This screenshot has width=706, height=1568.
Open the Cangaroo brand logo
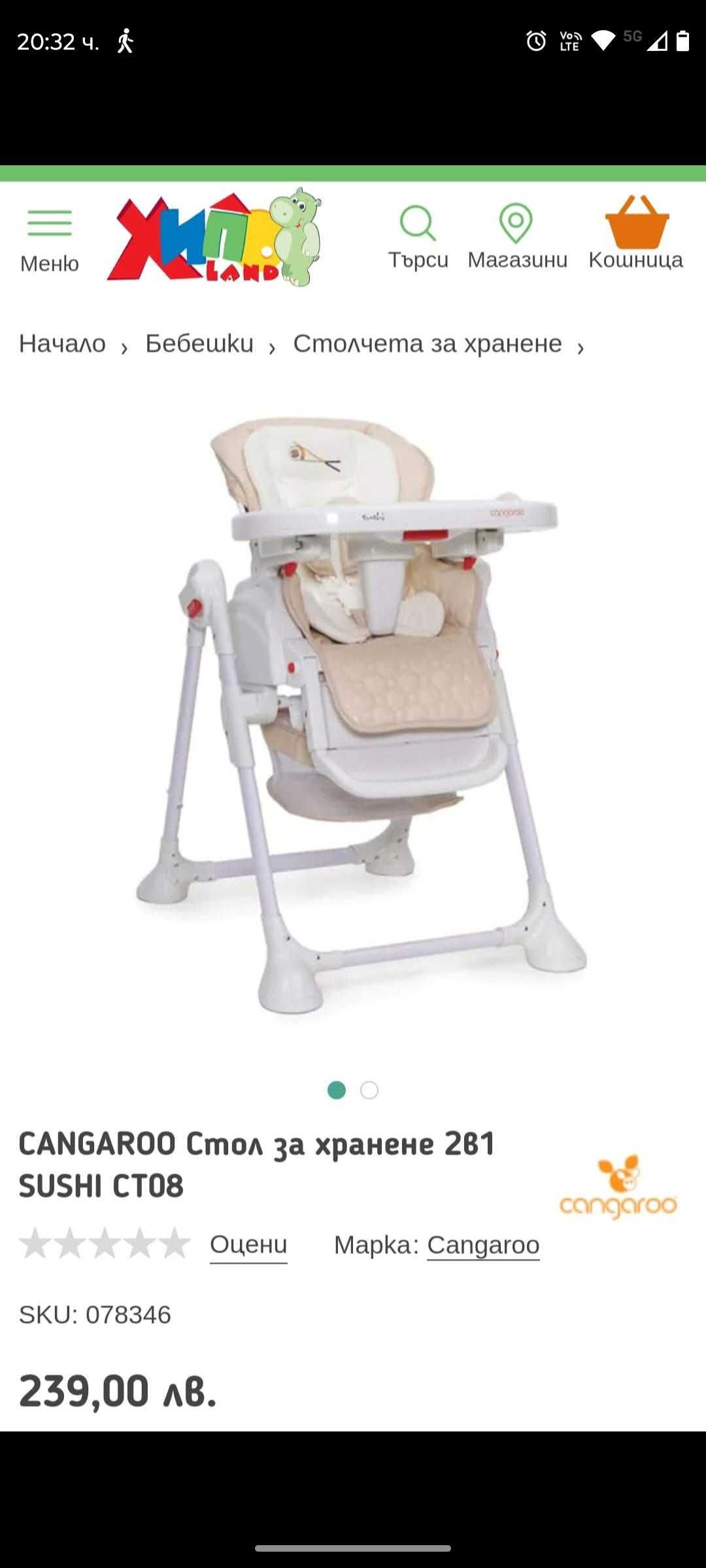pyautogui.click(x=618, y=1186)
